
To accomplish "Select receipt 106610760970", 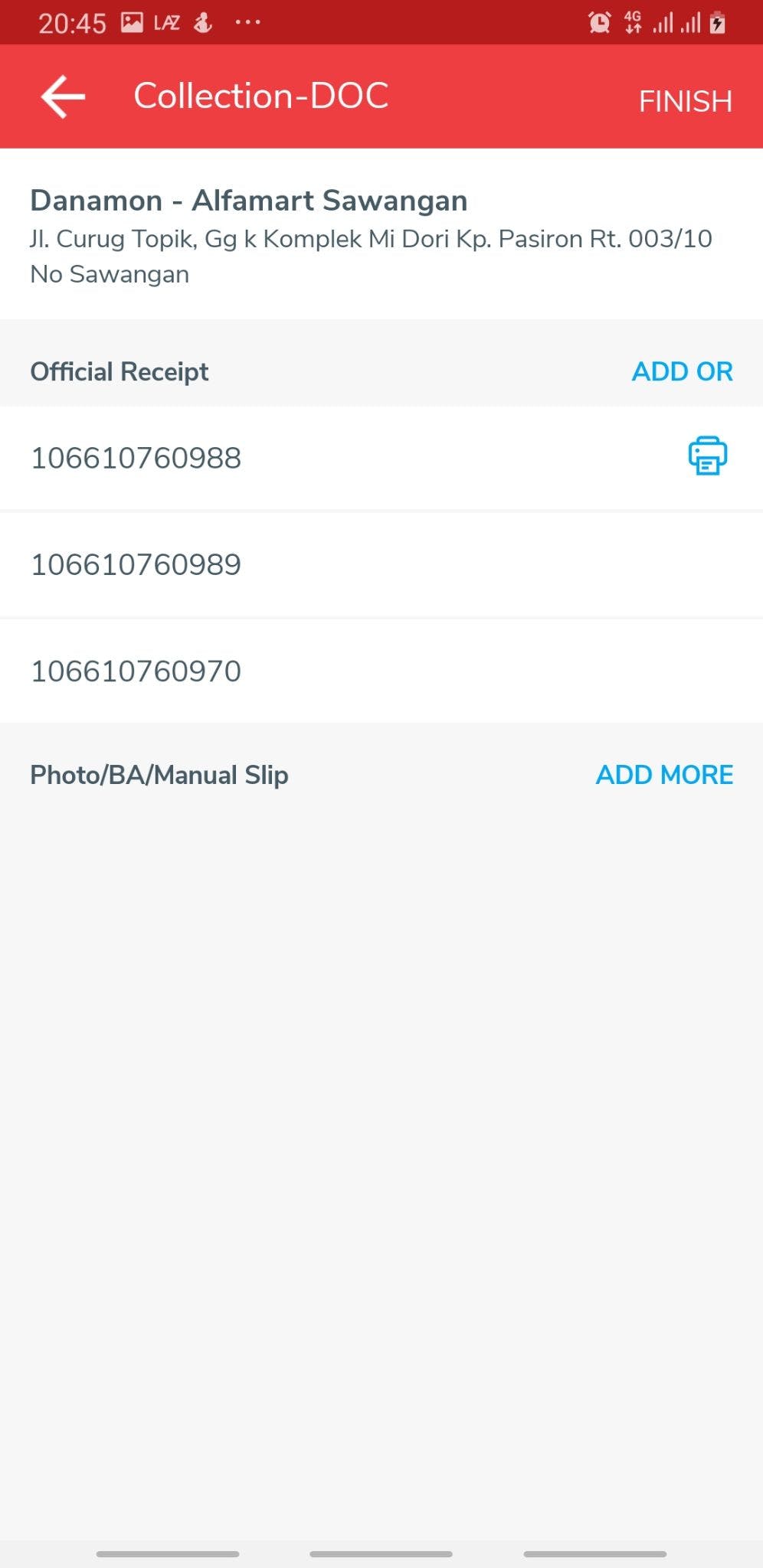I will click(136, 671).
